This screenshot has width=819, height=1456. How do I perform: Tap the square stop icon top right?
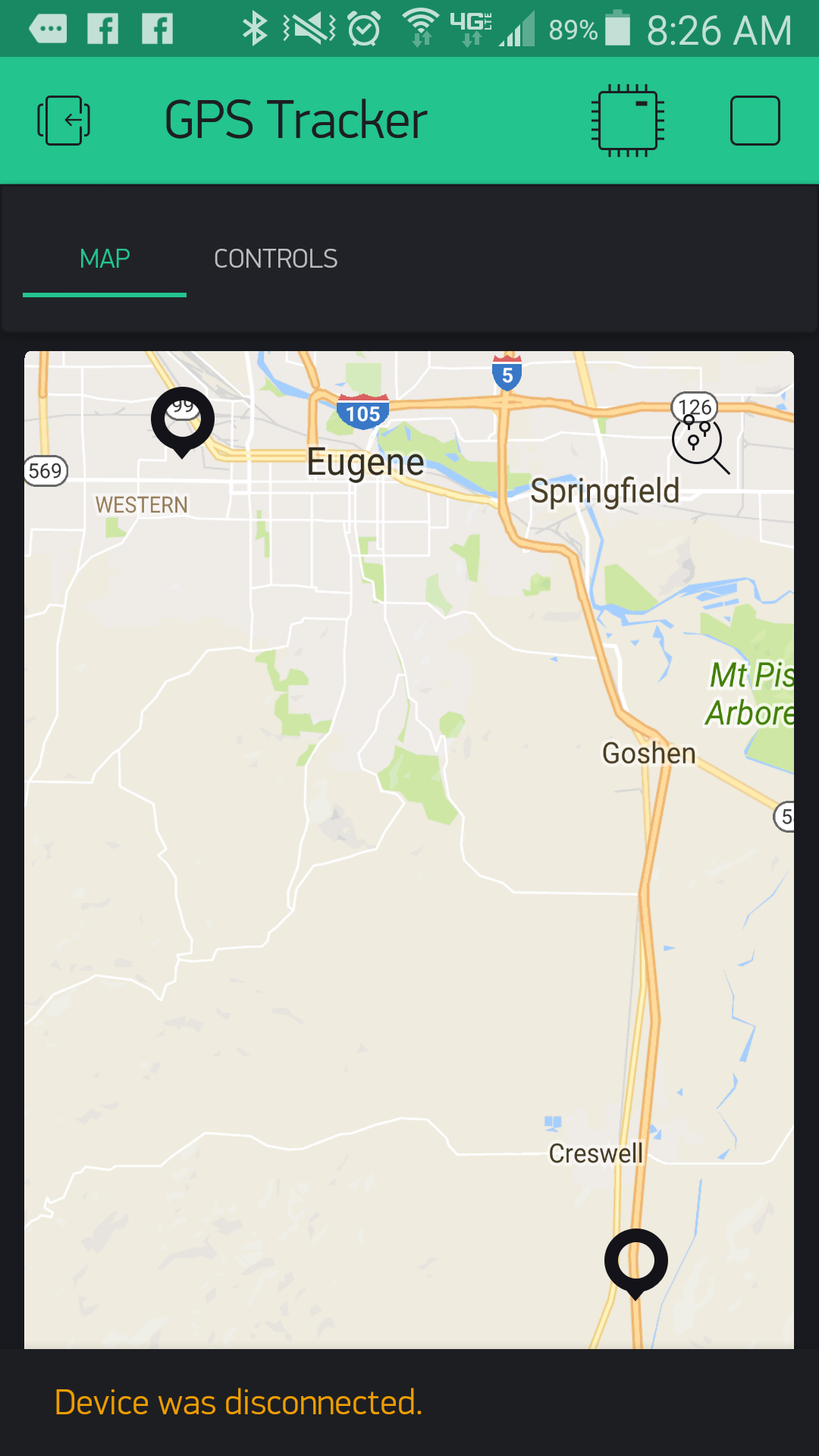755,120
